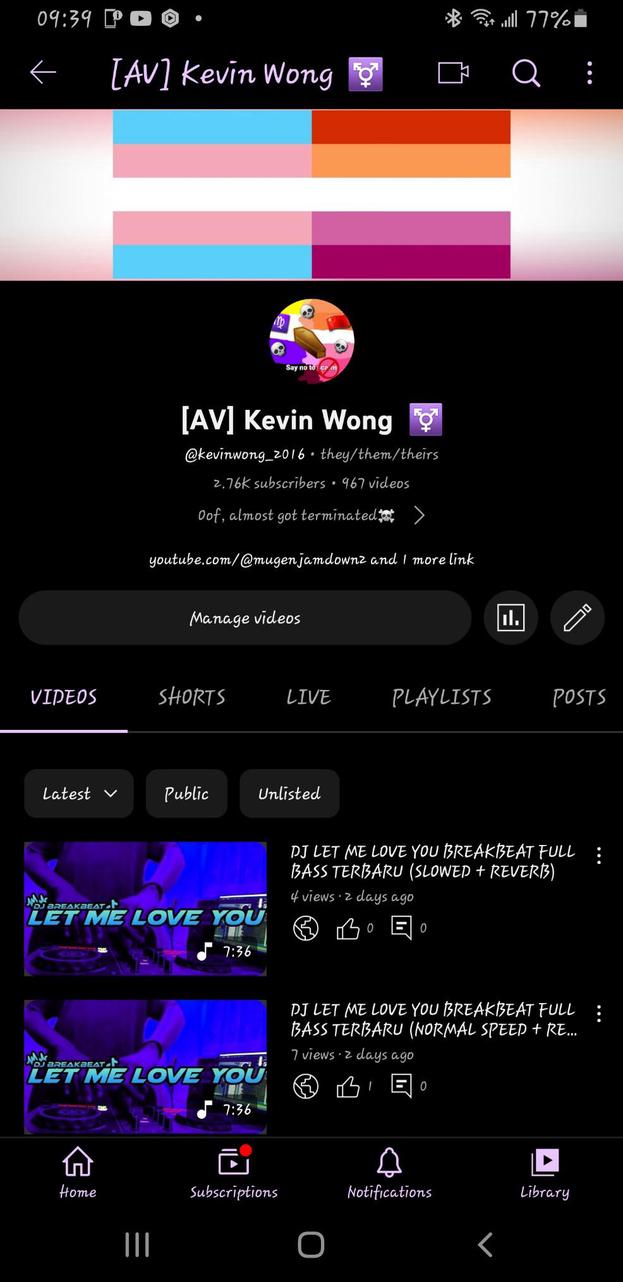
Task: Open channel analytics icon
Action: 511,618
